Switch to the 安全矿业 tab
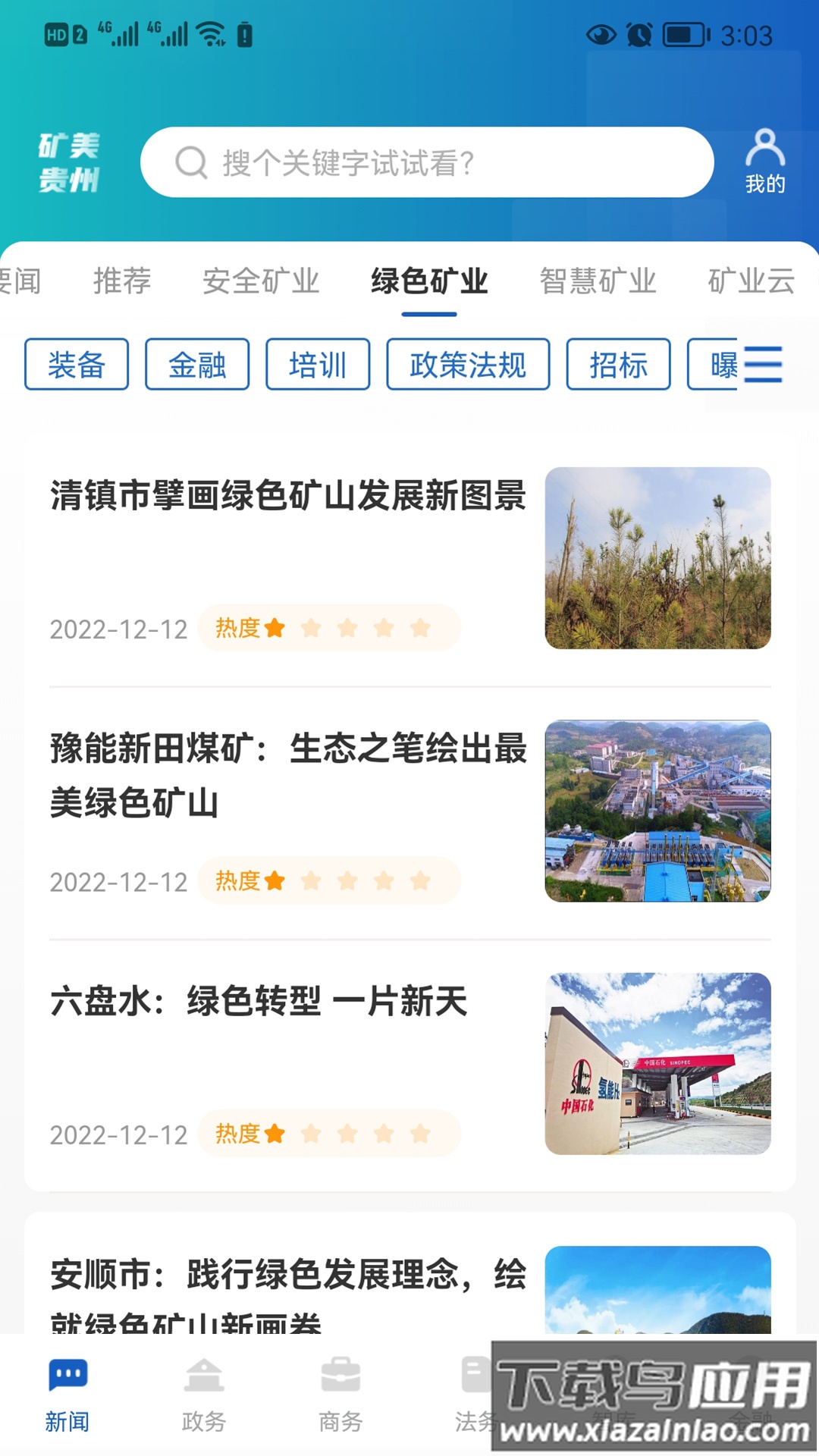This screenshot has height=1456, width=819. 262,279
